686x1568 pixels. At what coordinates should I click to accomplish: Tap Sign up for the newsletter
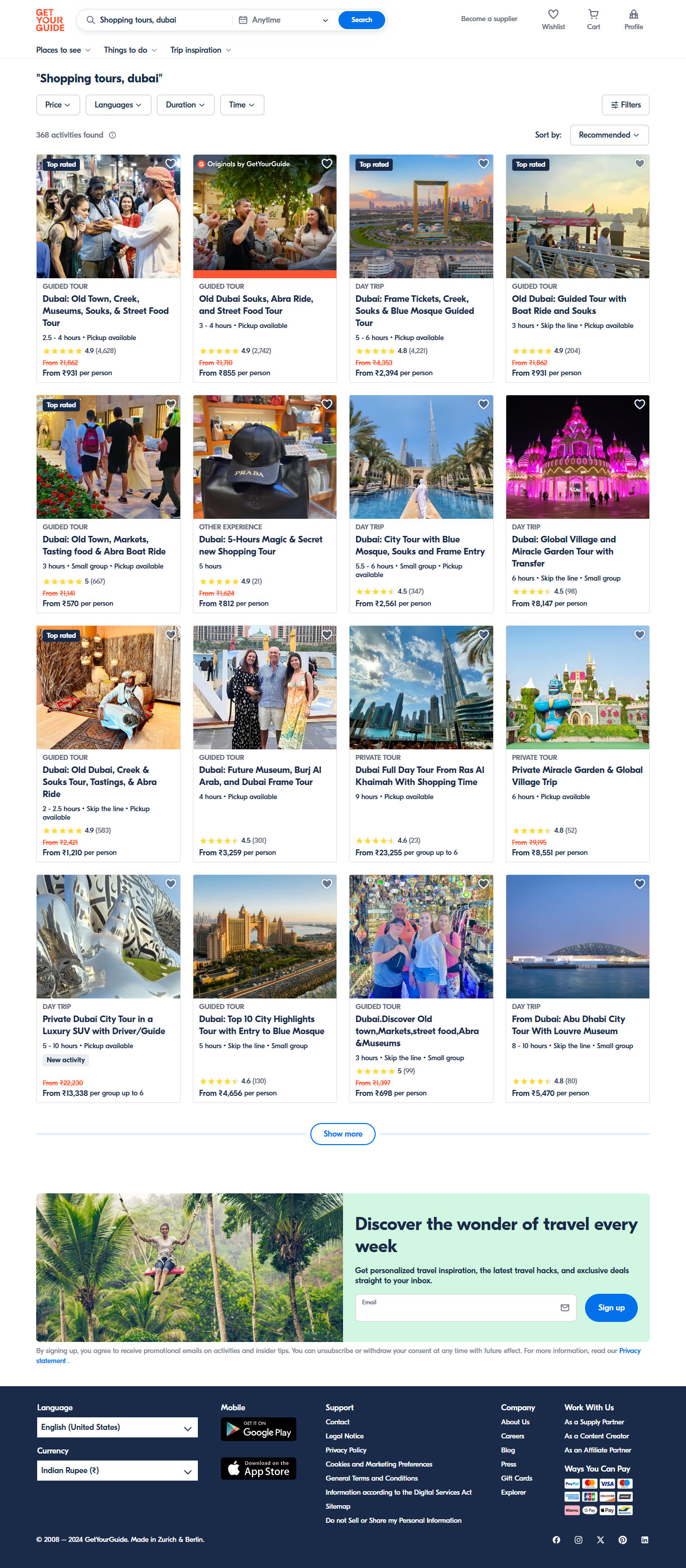(611, 1307)
